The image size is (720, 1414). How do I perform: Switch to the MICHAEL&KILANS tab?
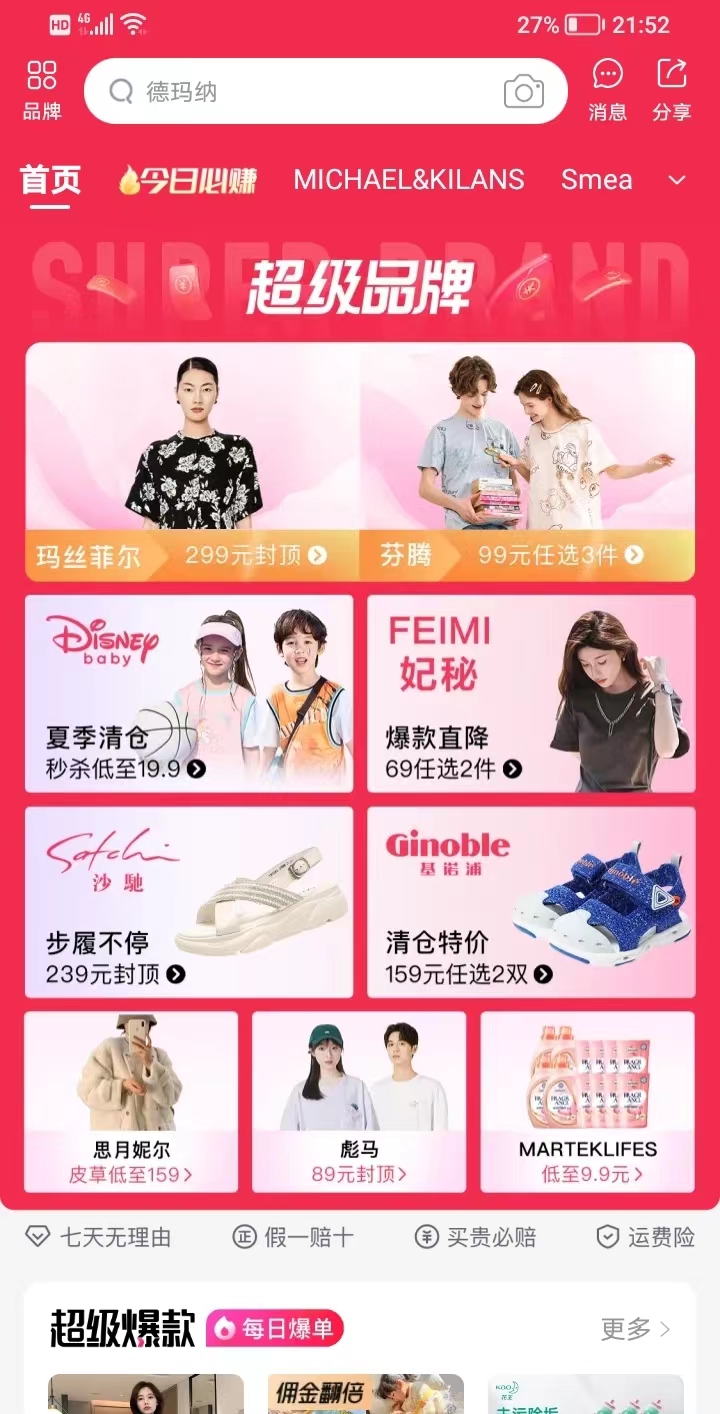coord(408,180)
